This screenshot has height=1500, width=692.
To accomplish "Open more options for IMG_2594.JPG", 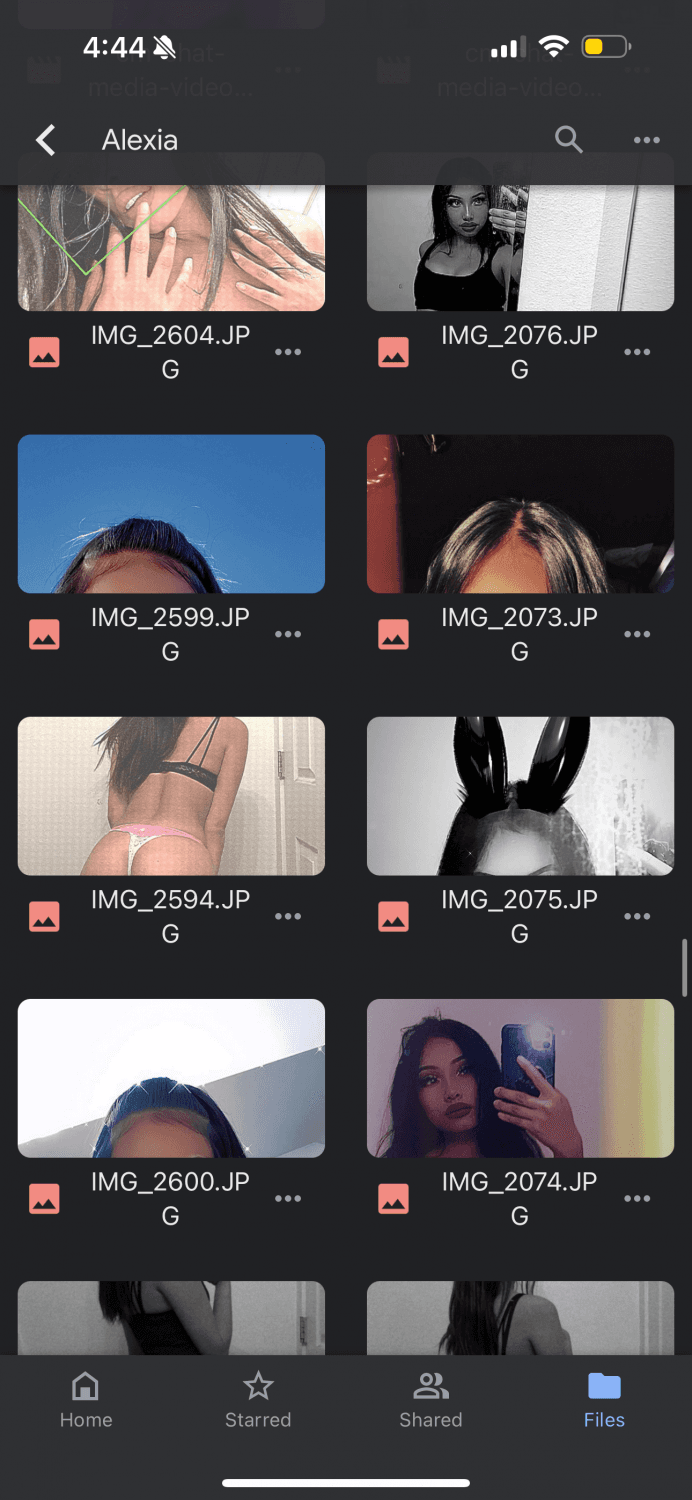I will [288, 916].
